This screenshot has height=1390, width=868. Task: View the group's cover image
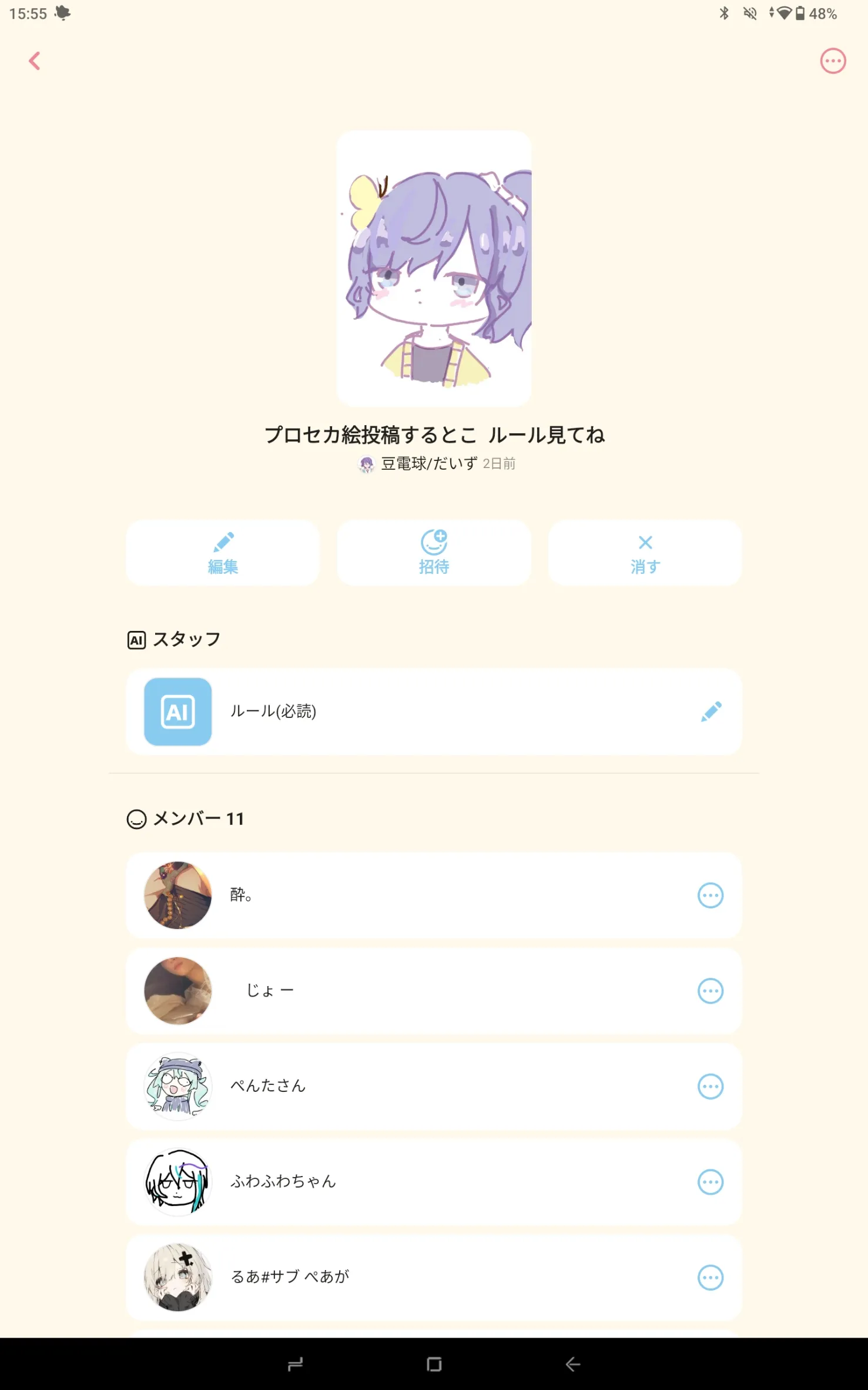[434, 269]
